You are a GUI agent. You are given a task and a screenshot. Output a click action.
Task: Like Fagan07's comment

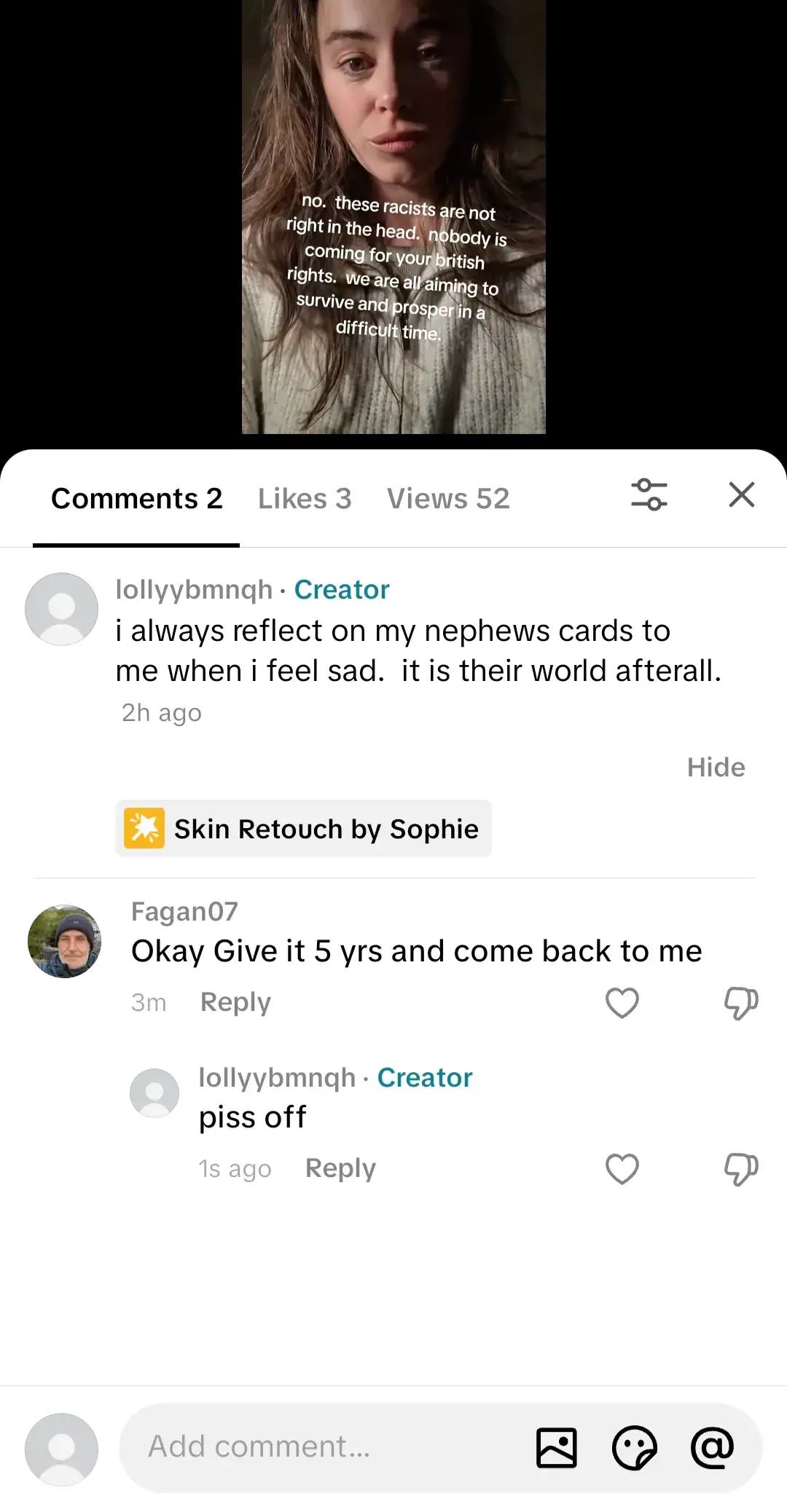tap(622, 1003)
